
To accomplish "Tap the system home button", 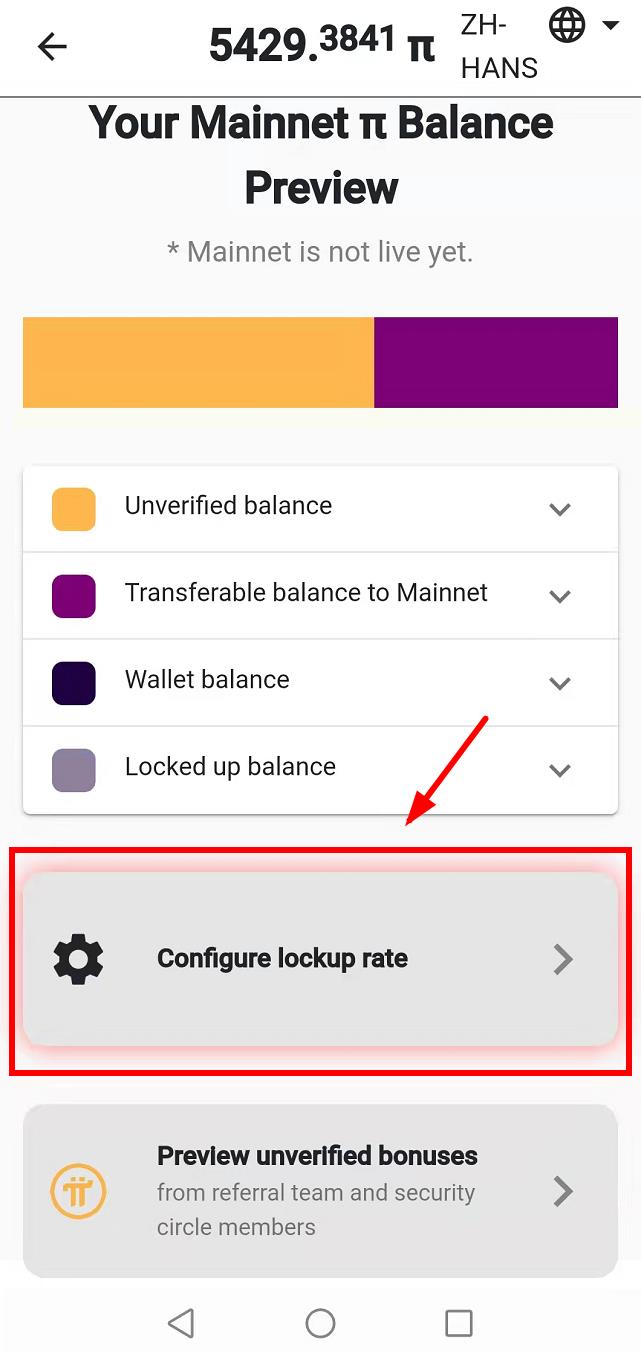I will [x=320, y=1323].
